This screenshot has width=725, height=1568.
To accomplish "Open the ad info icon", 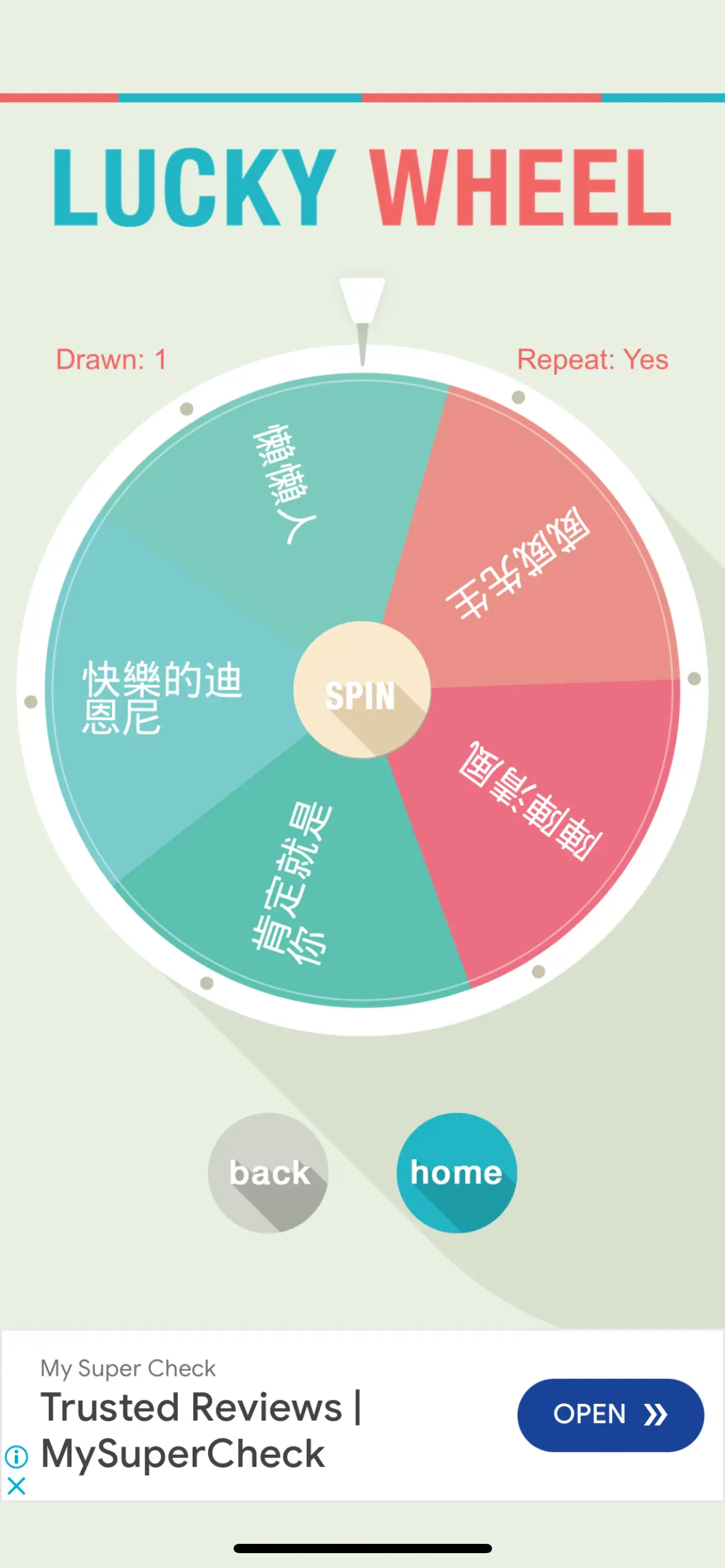I will point(16,1457).
